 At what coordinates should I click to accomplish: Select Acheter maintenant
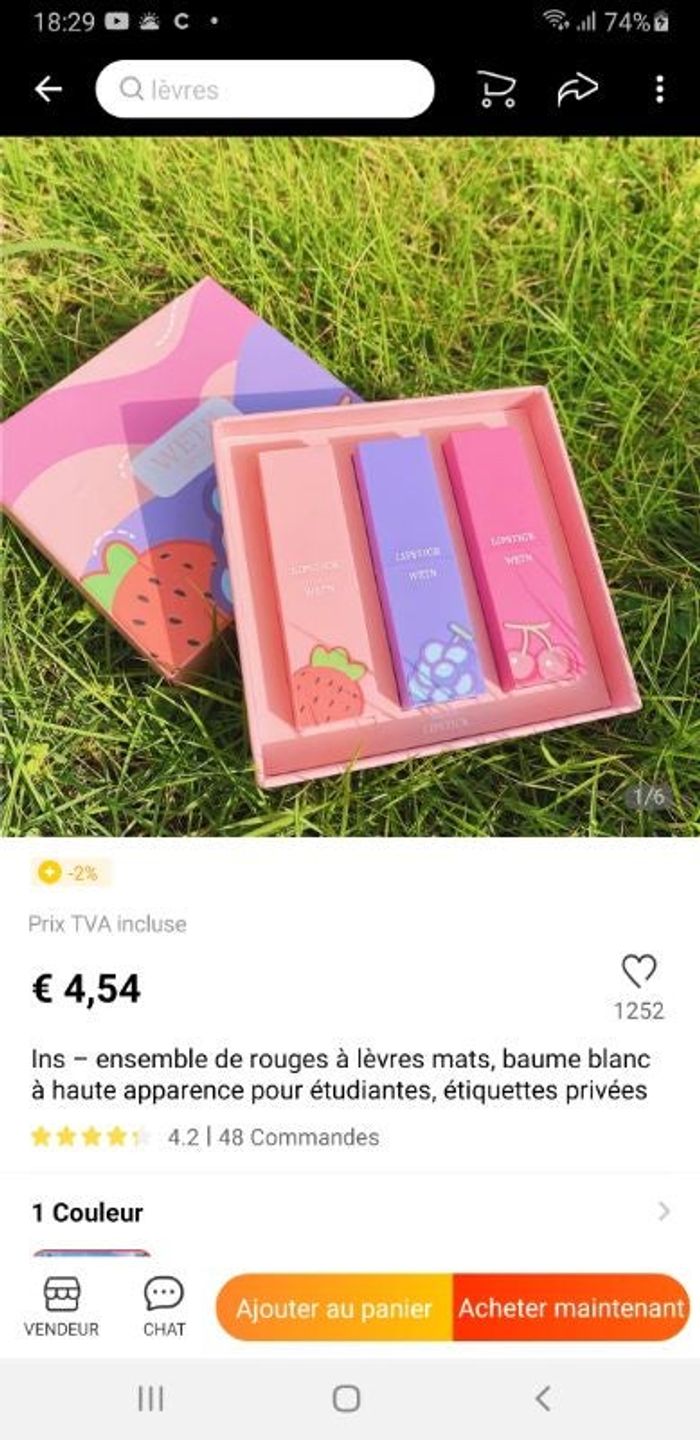[571, 1308]
